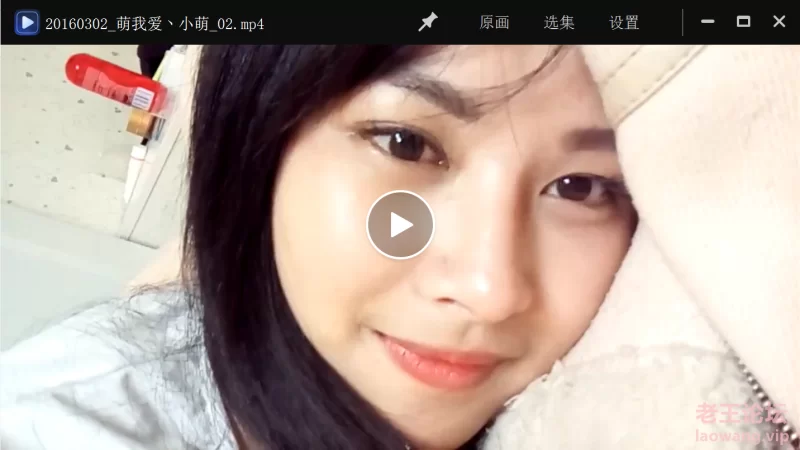Play the video with the center play button
The image size is (800, 450).
coord(400,225)
